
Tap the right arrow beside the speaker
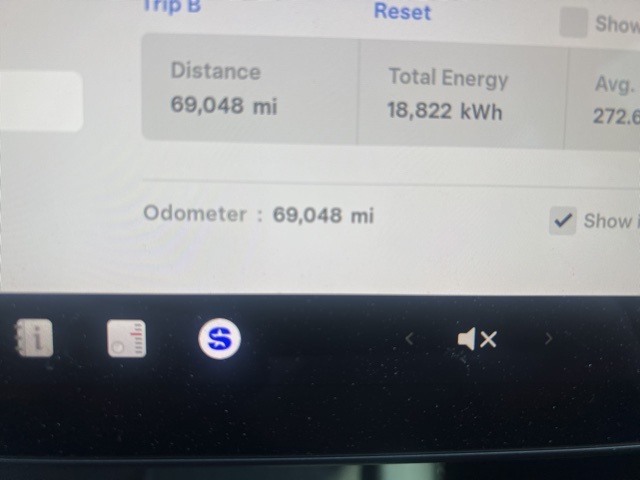[x=548, y=340]
